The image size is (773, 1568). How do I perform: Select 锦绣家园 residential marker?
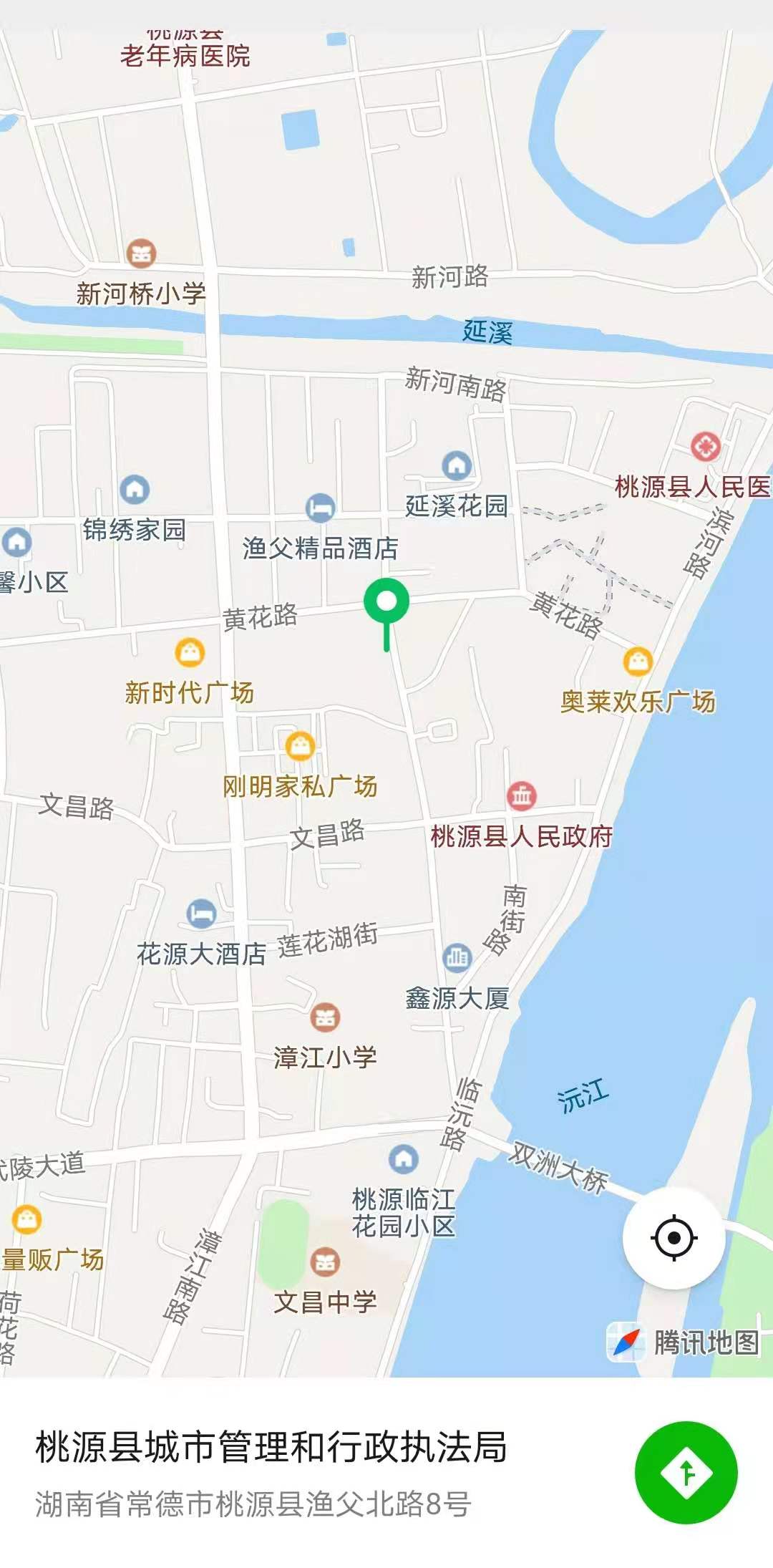[x=135, y=490]
